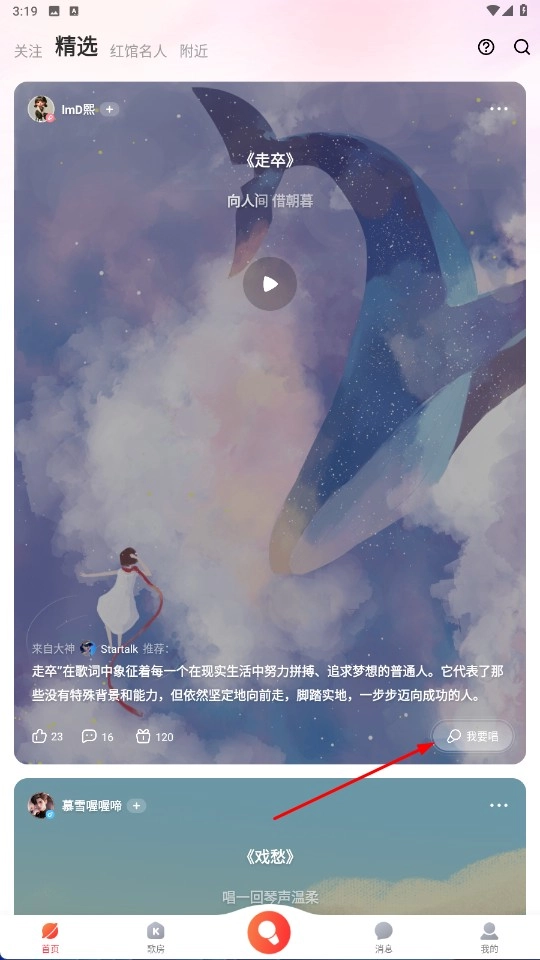Like the 走卒 post
The width and height of the screenshot is (540, 960).
coord(47,736)
